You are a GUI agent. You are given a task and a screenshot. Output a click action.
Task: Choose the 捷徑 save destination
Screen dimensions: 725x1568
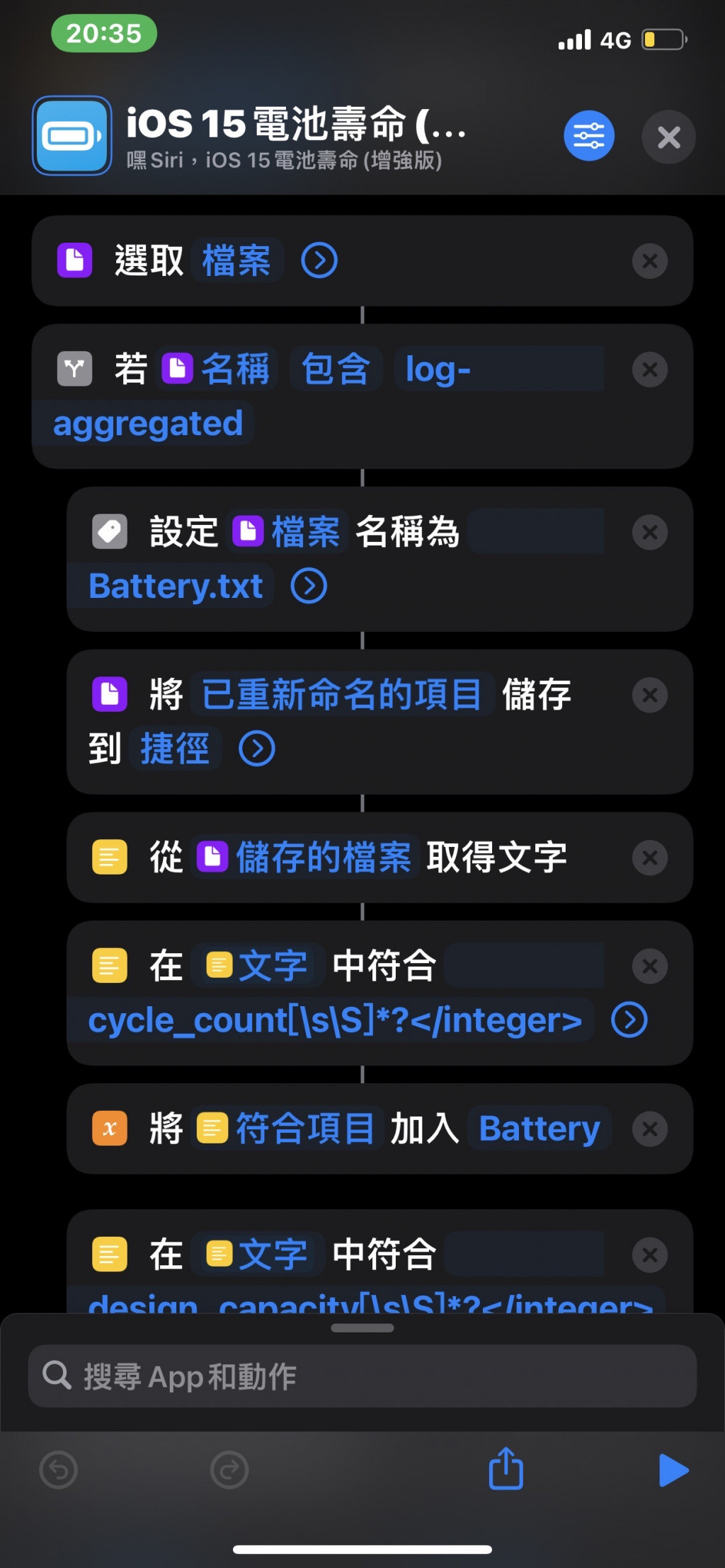tap(175, 749)
